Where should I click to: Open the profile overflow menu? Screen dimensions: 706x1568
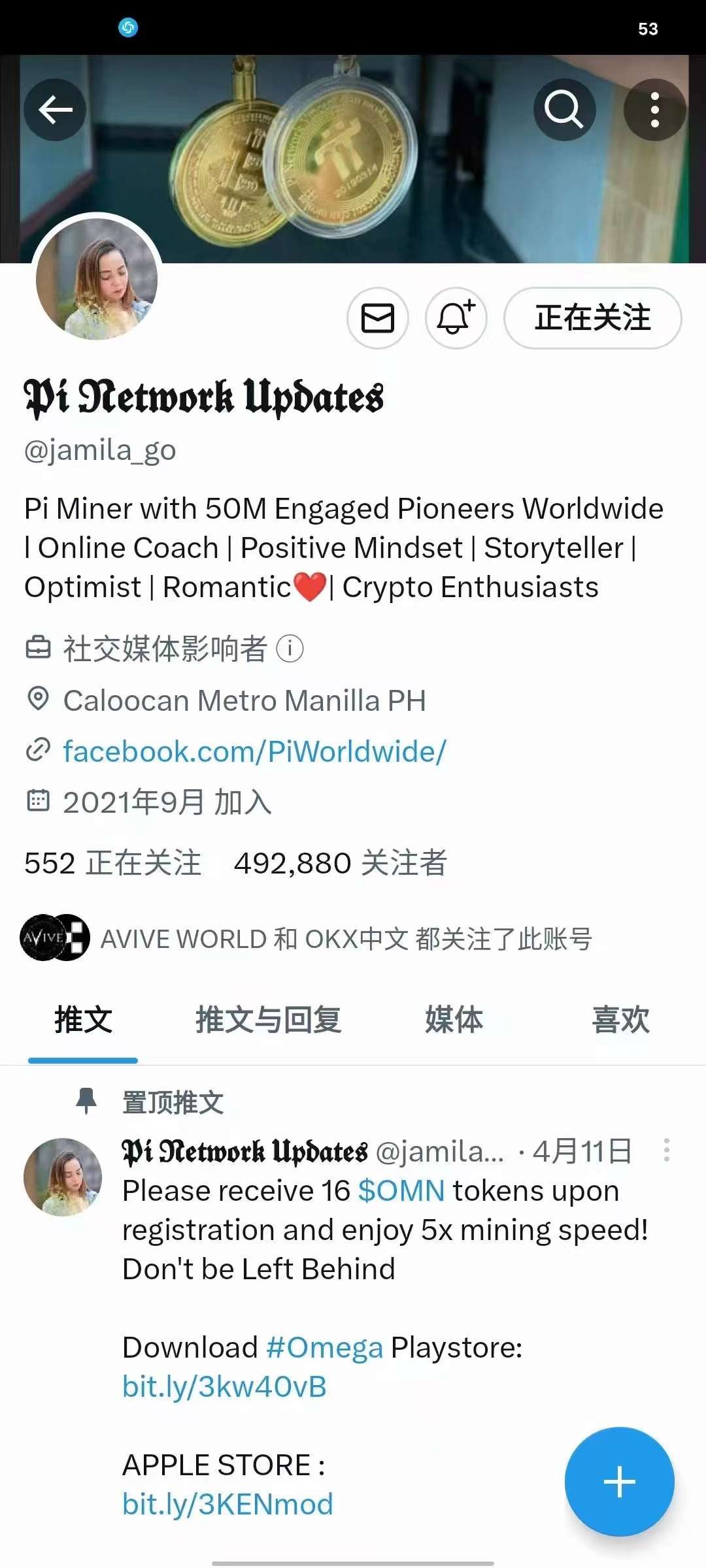(x=654, y=110)
